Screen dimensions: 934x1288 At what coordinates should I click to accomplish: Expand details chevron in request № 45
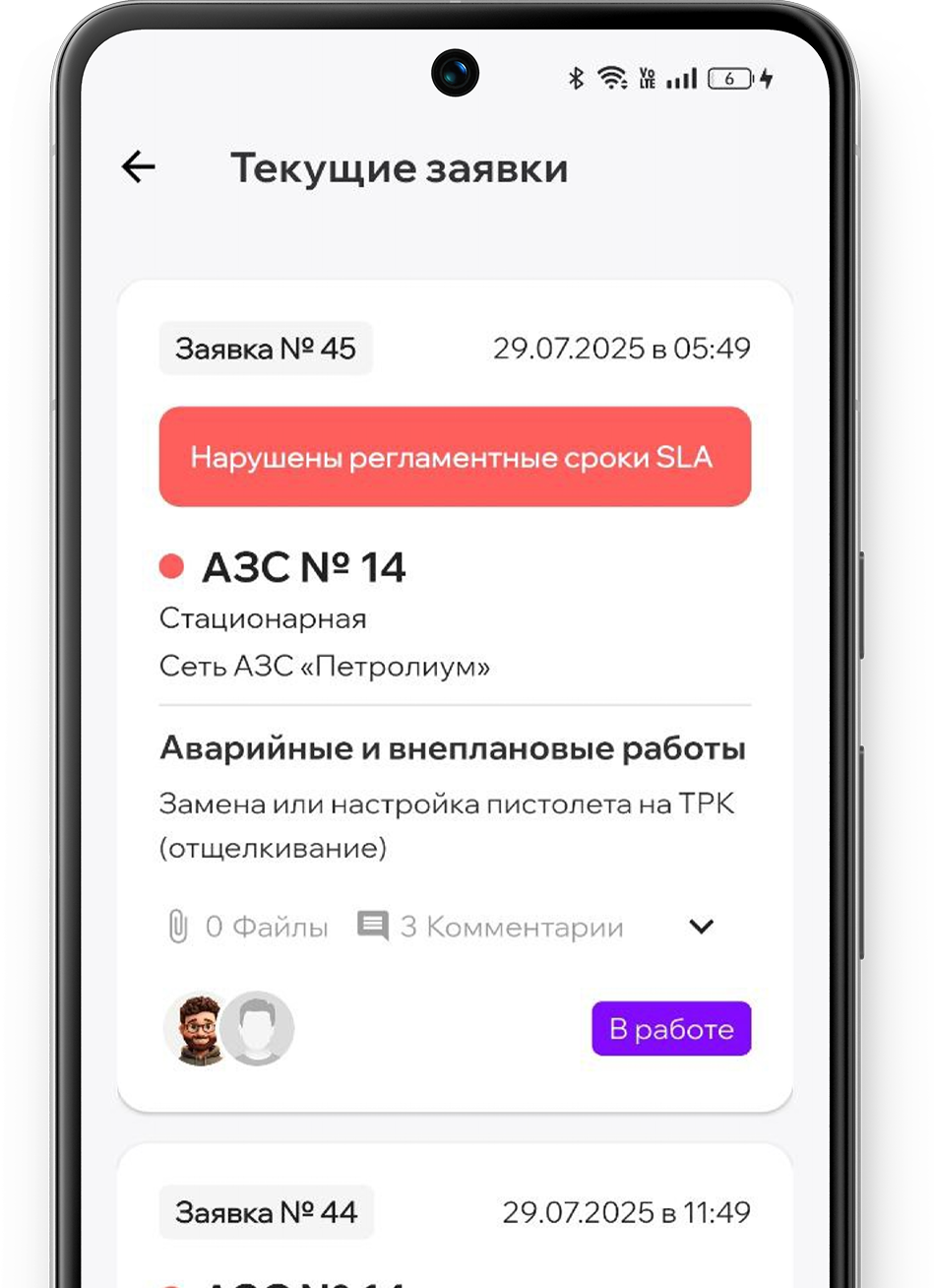tap(701, 927)
